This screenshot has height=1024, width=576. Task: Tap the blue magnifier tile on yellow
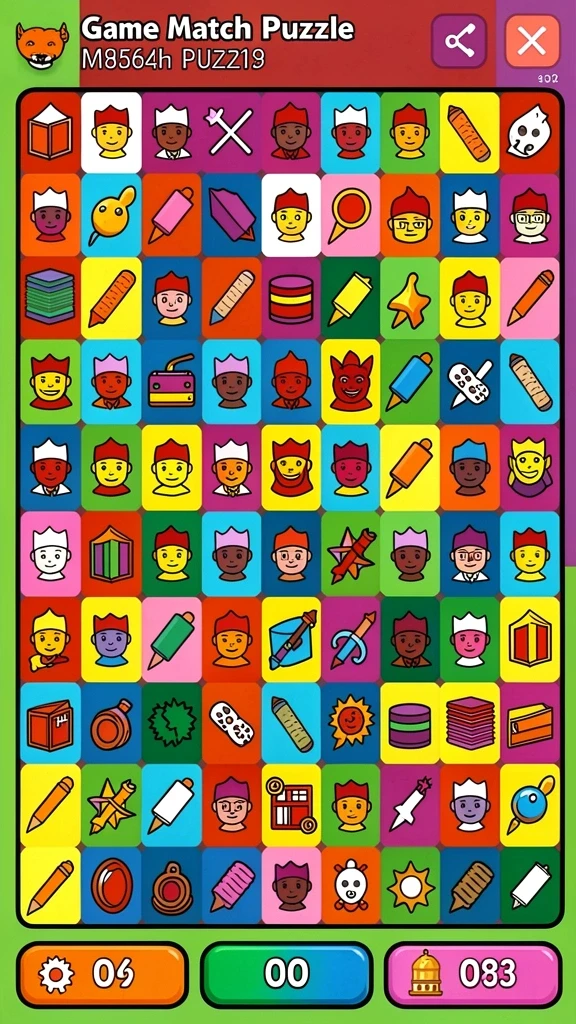tap(529, 805)
